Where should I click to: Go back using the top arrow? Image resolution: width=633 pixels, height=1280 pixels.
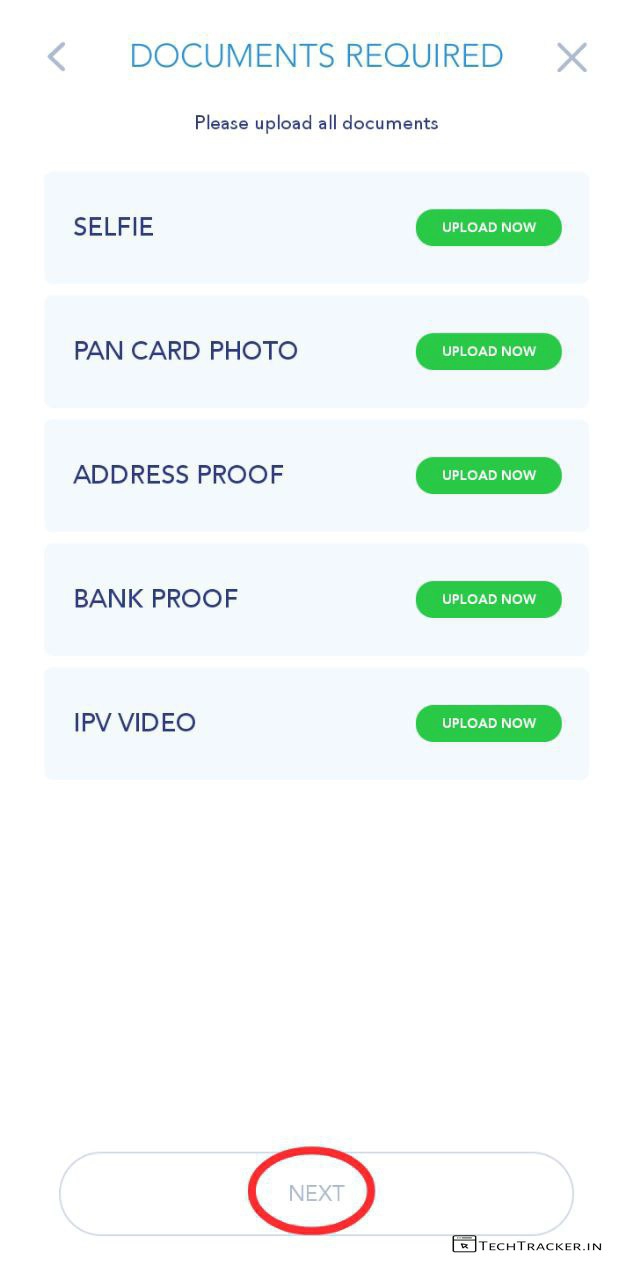[57, 57]
